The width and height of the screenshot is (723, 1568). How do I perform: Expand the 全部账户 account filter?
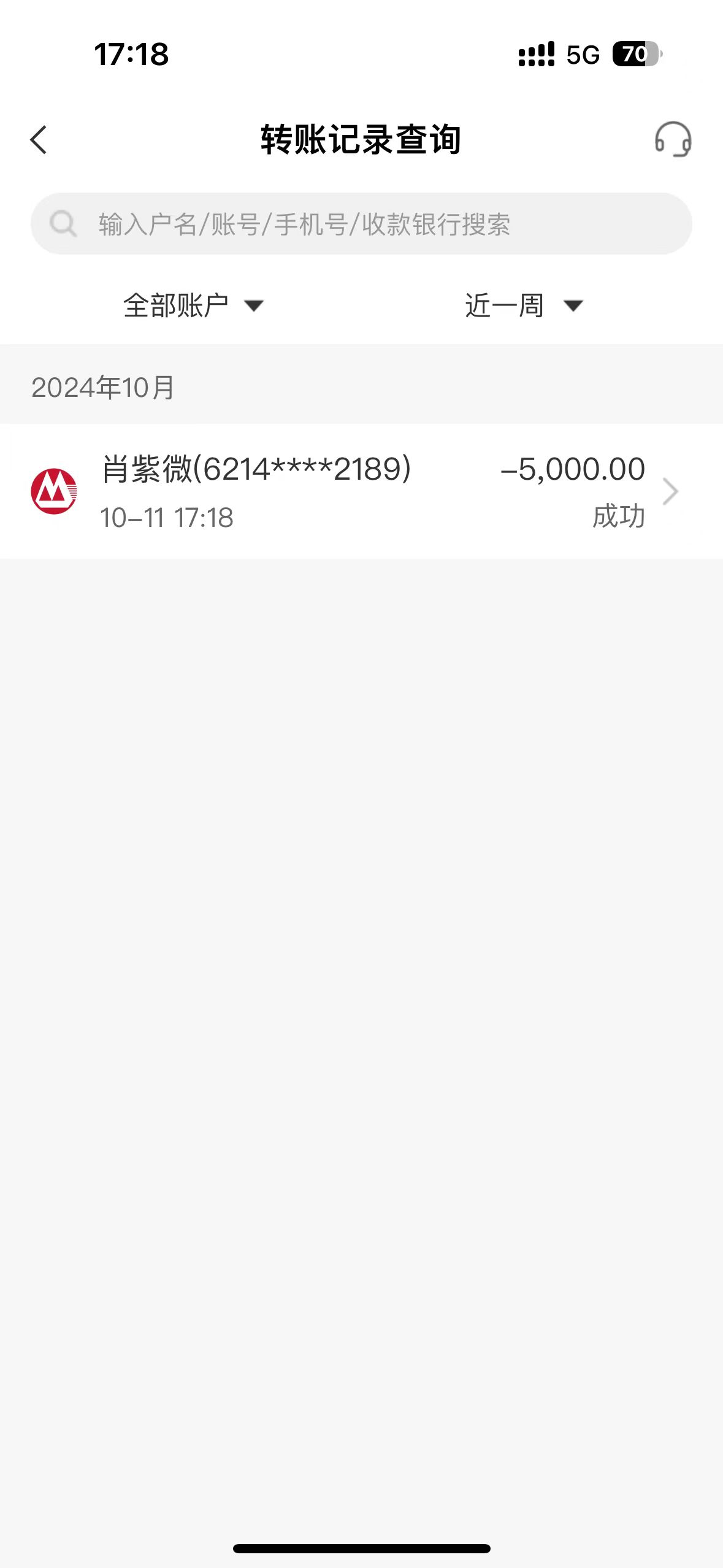[x=193, y=305]
